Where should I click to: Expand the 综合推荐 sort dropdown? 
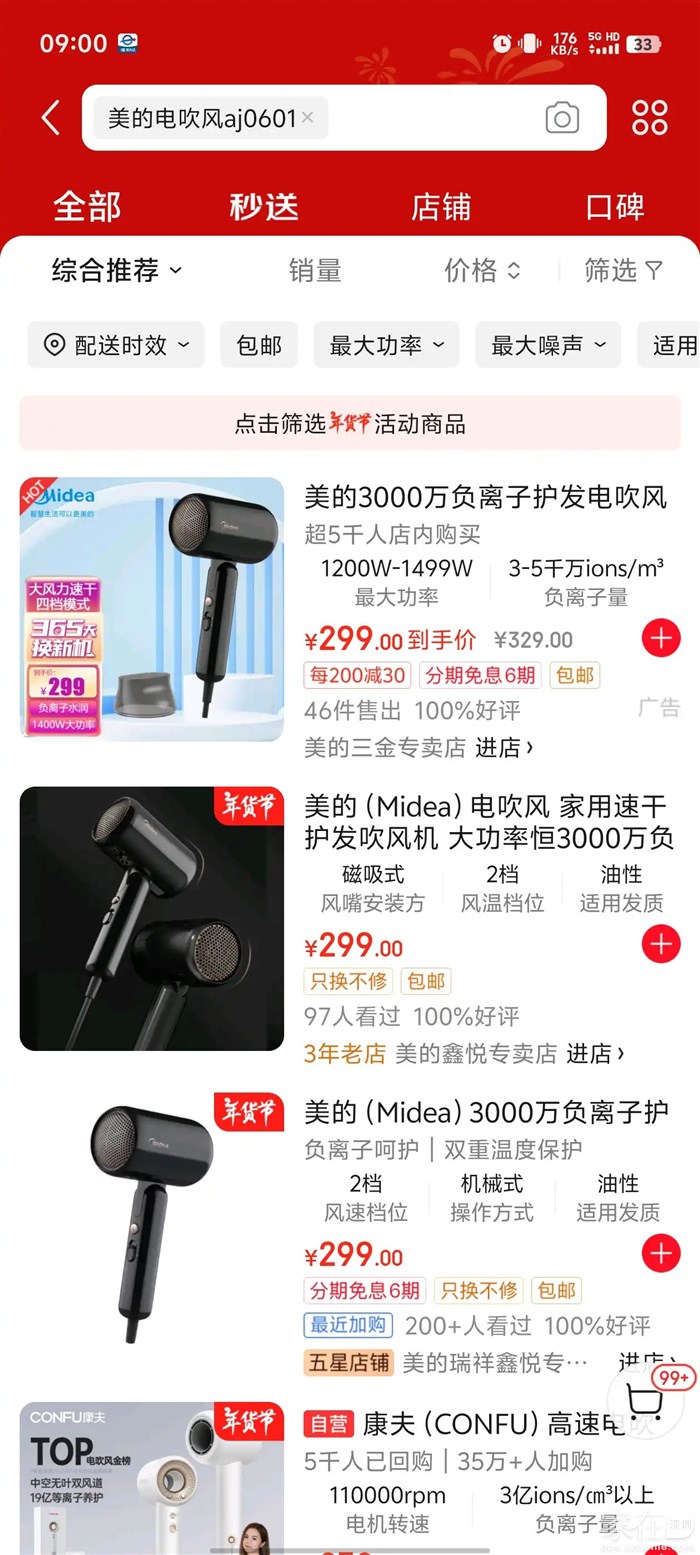pyautogui.click(x=117, y=270)
